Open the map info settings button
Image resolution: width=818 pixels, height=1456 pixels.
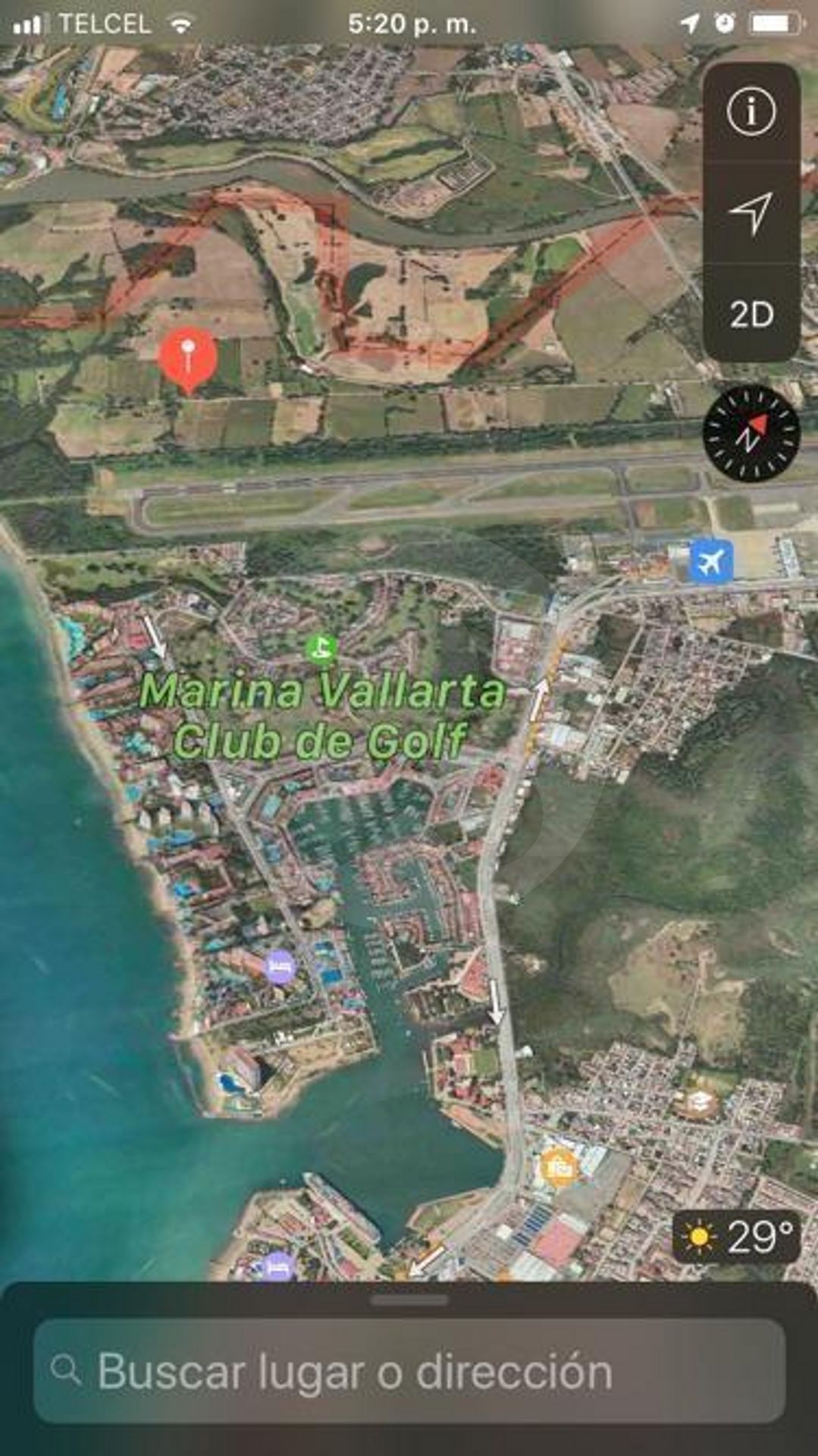click(751, 112)
